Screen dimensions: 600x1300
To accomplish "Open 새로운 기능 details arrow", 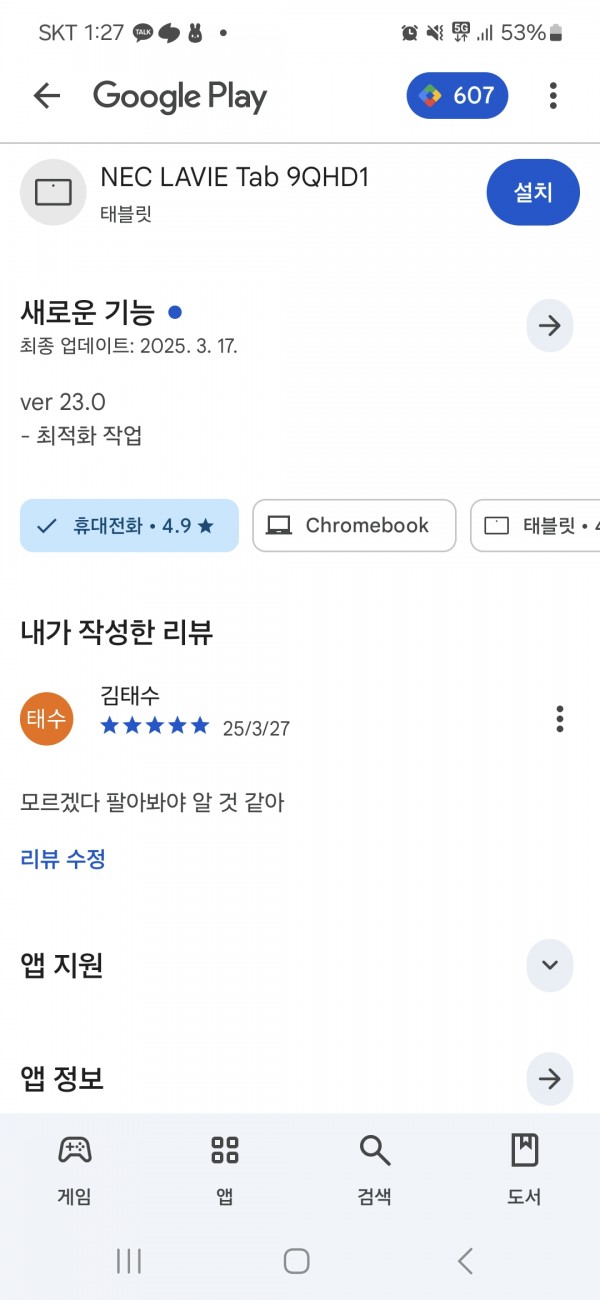I will coord(549,326).
